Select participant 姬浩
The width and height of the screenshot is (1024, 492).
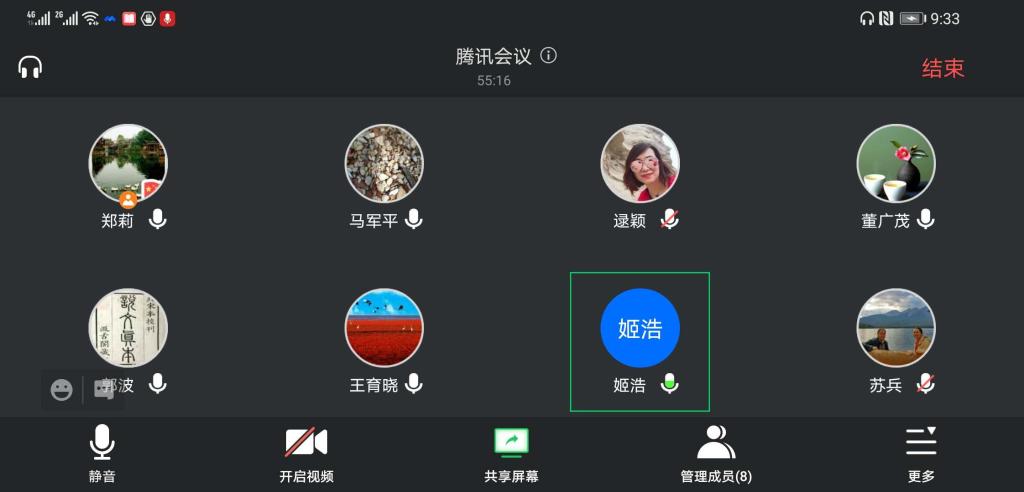pyautogui.click(x=640, y=328)
